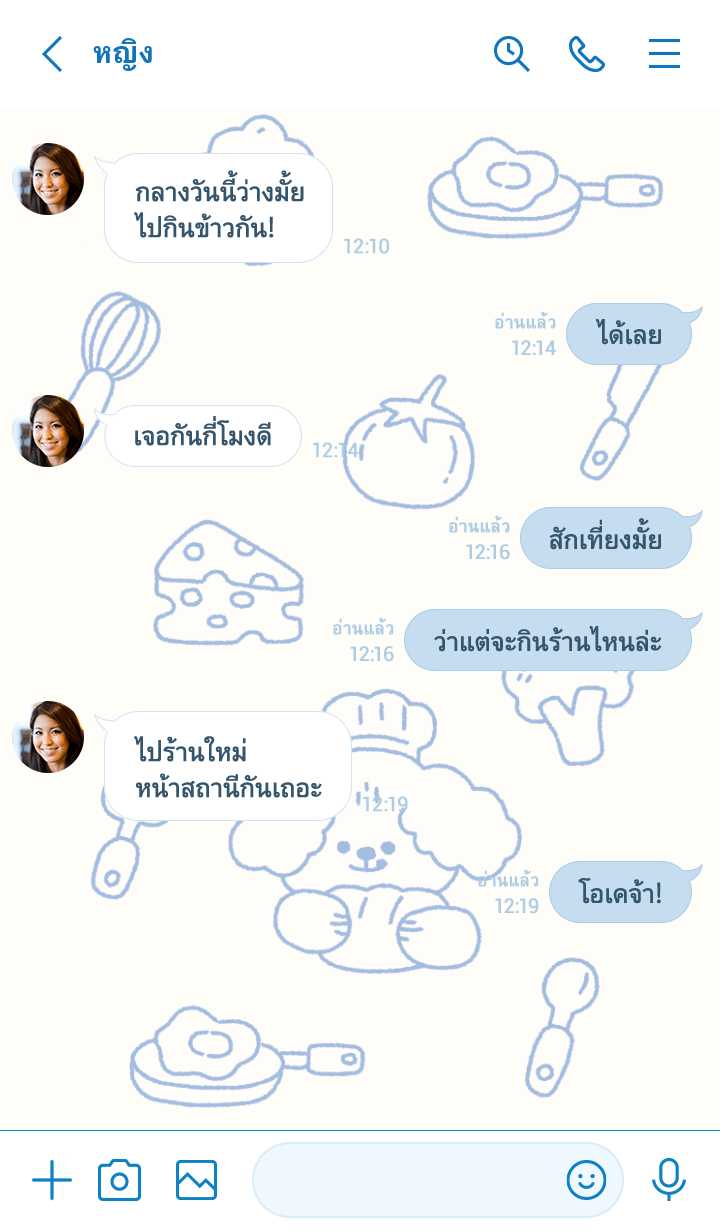Open chat search with the magnifier-clock icon
720x1232 pixels.
click(511, 54)
